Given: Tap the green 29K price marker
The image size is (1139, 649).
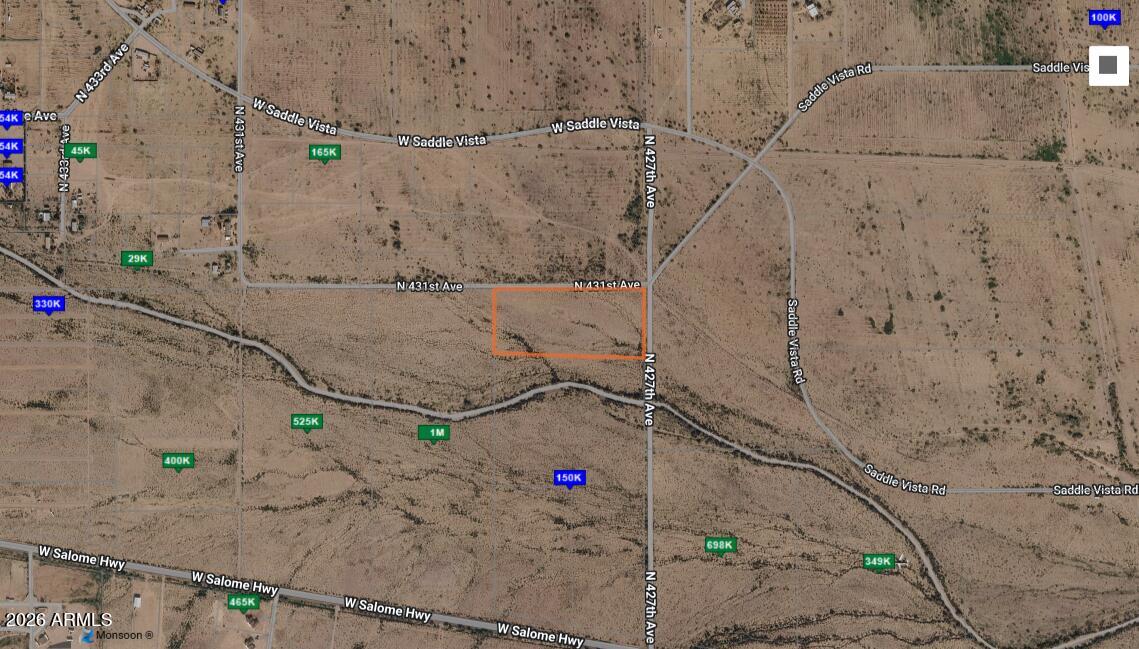Looking at the screenshot, I should point(137,259).
